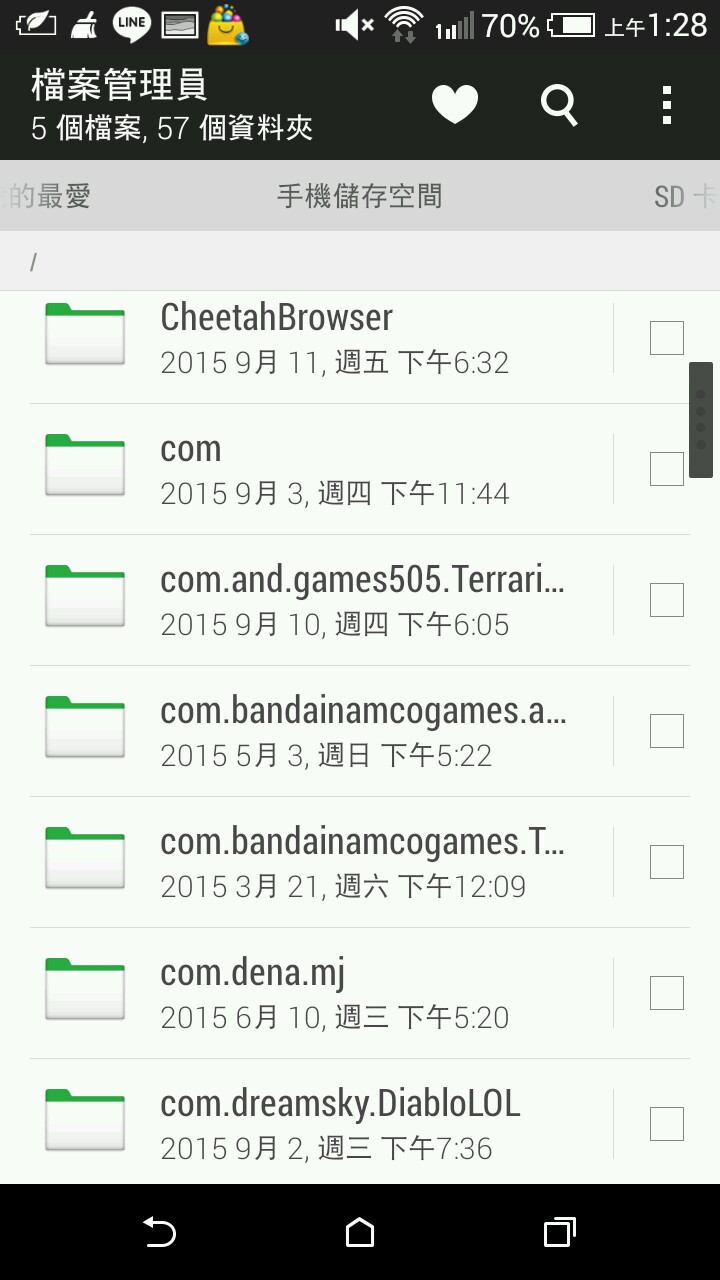Viewport: 720px width, 1280px height.
Task: Check the com.dena.mj folder checkbox
Action: (667, 993)
